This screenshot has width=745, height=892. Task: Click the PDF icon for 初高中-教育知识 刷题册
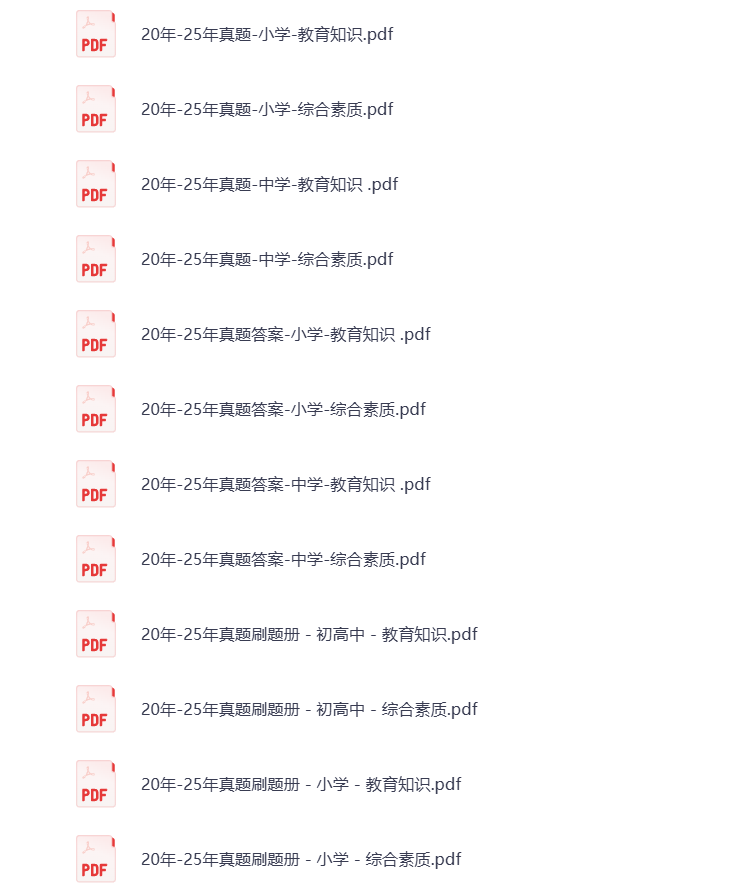coord(95,633)
